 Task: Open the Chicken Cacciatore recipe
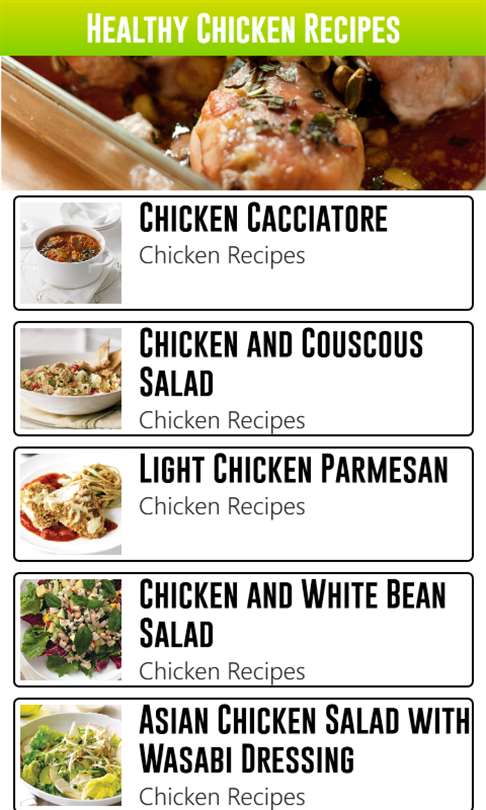243,253
